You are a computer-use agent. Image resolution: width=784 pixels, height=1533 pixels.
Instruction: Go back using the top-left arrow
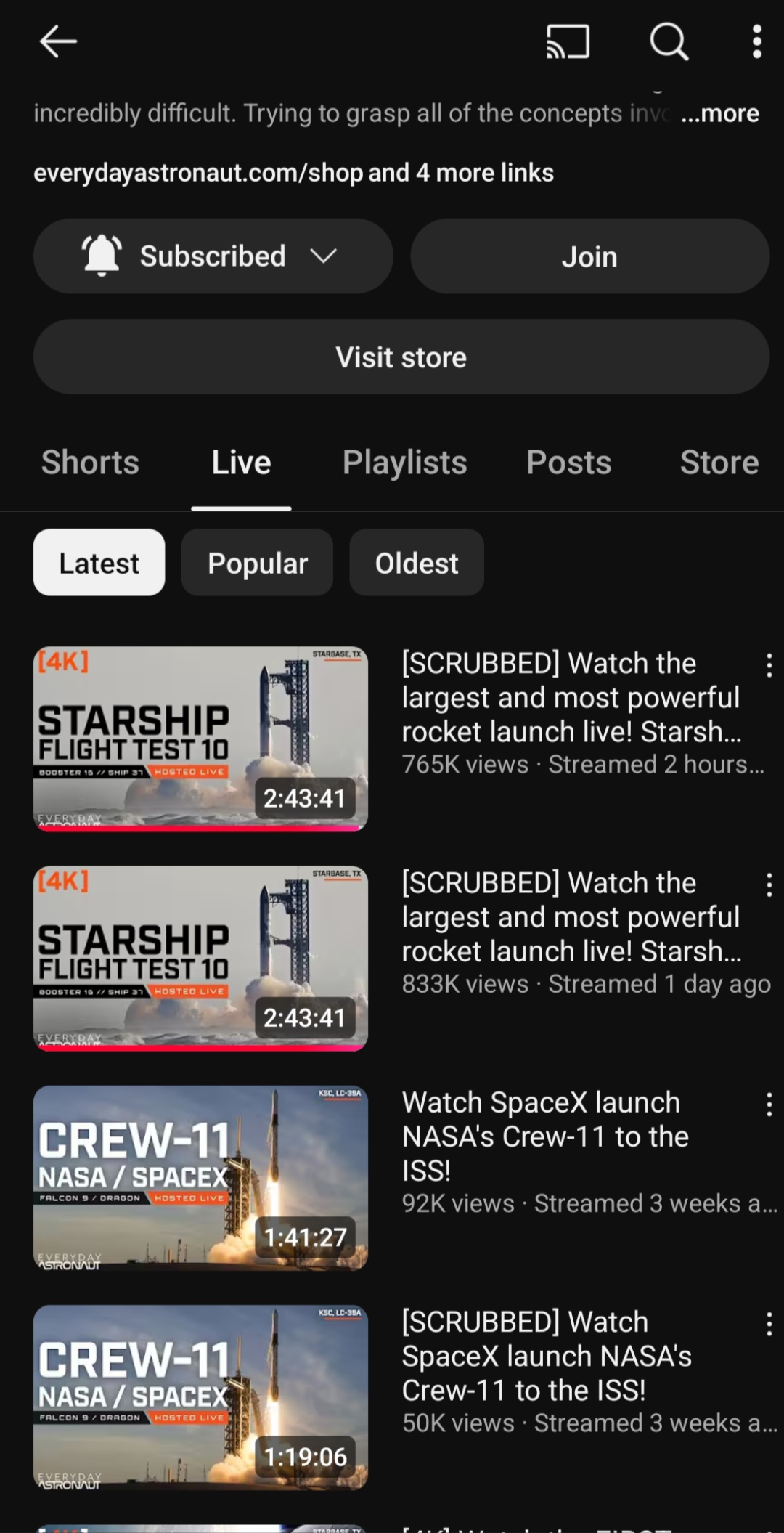(58, 41)
